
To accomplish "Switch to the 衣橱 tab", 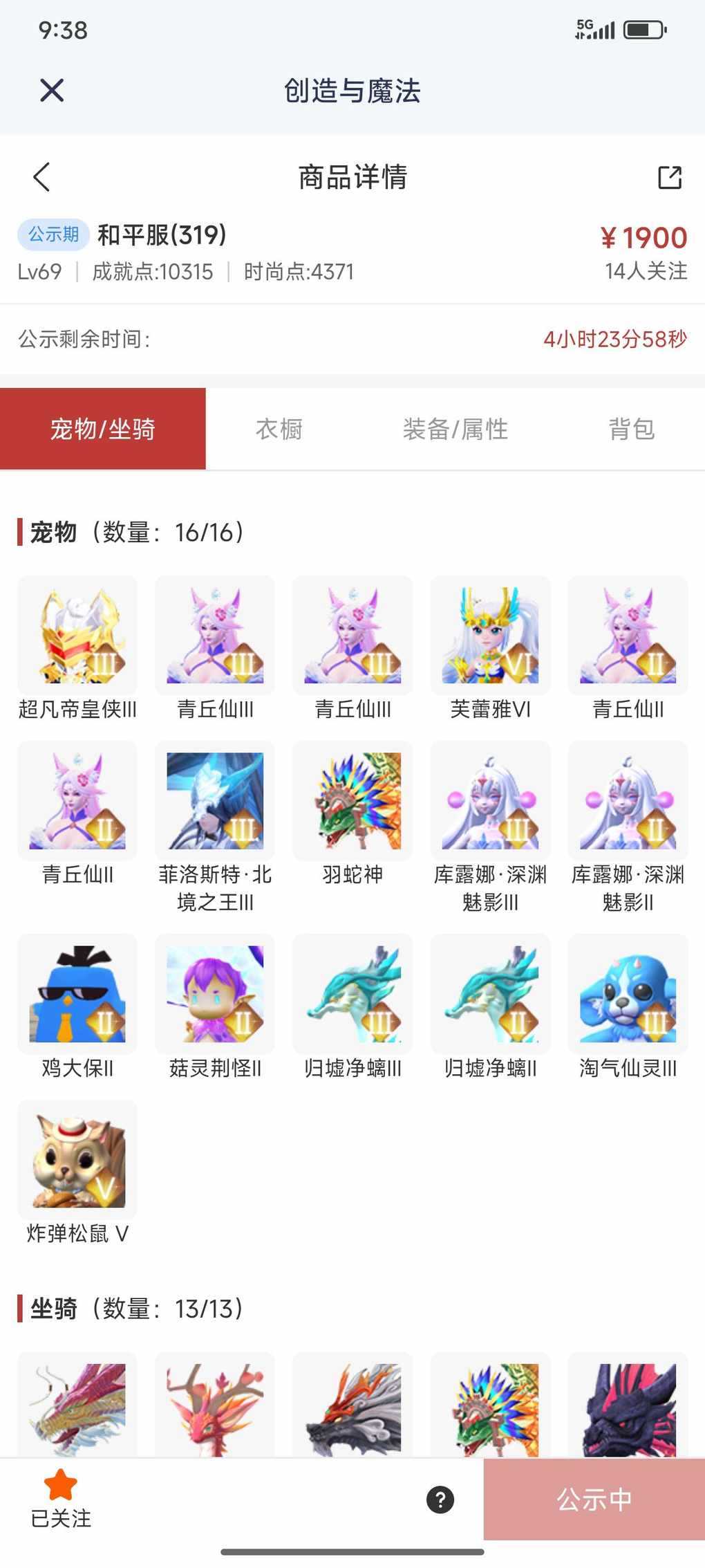I will (x=279, y=429).
